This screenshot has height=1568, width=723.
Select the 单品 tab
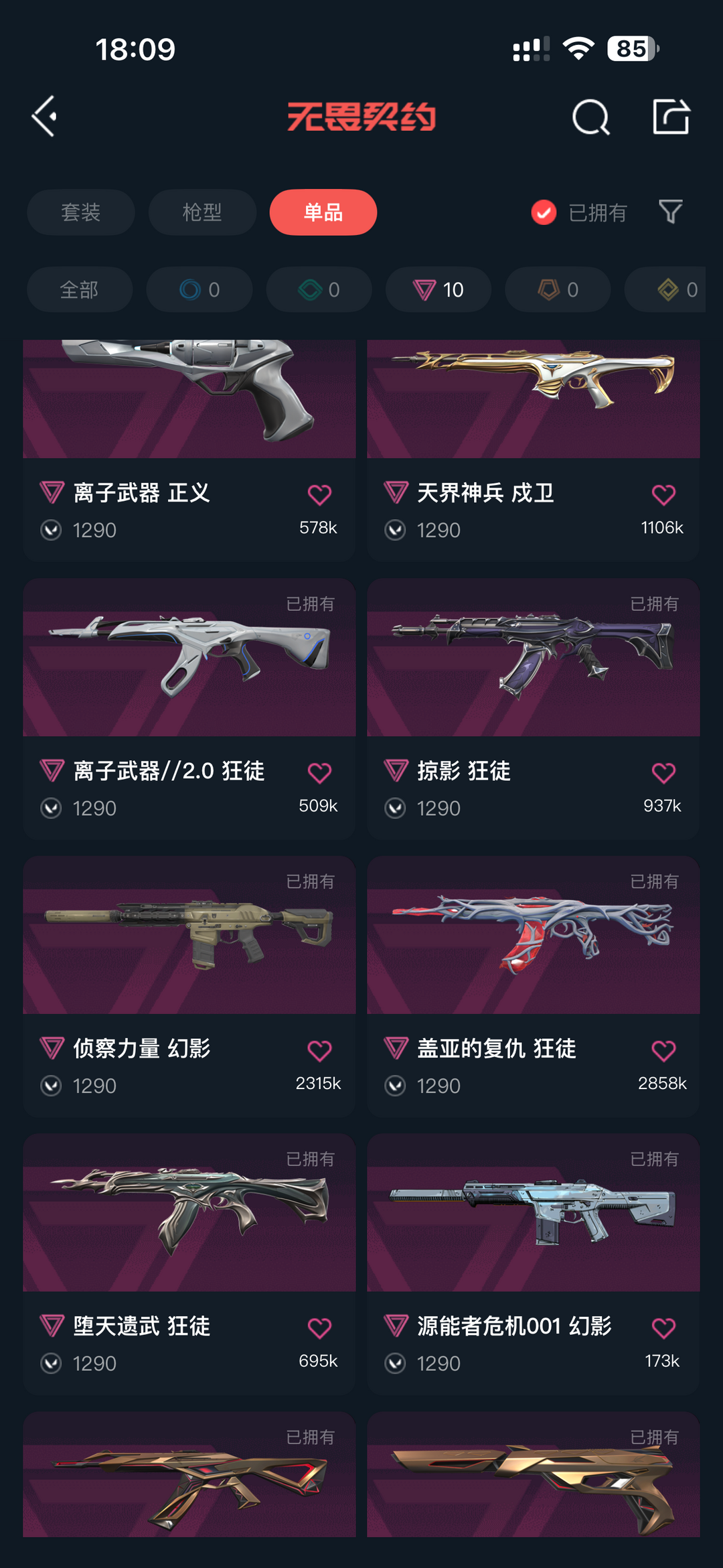coord(323,212)
